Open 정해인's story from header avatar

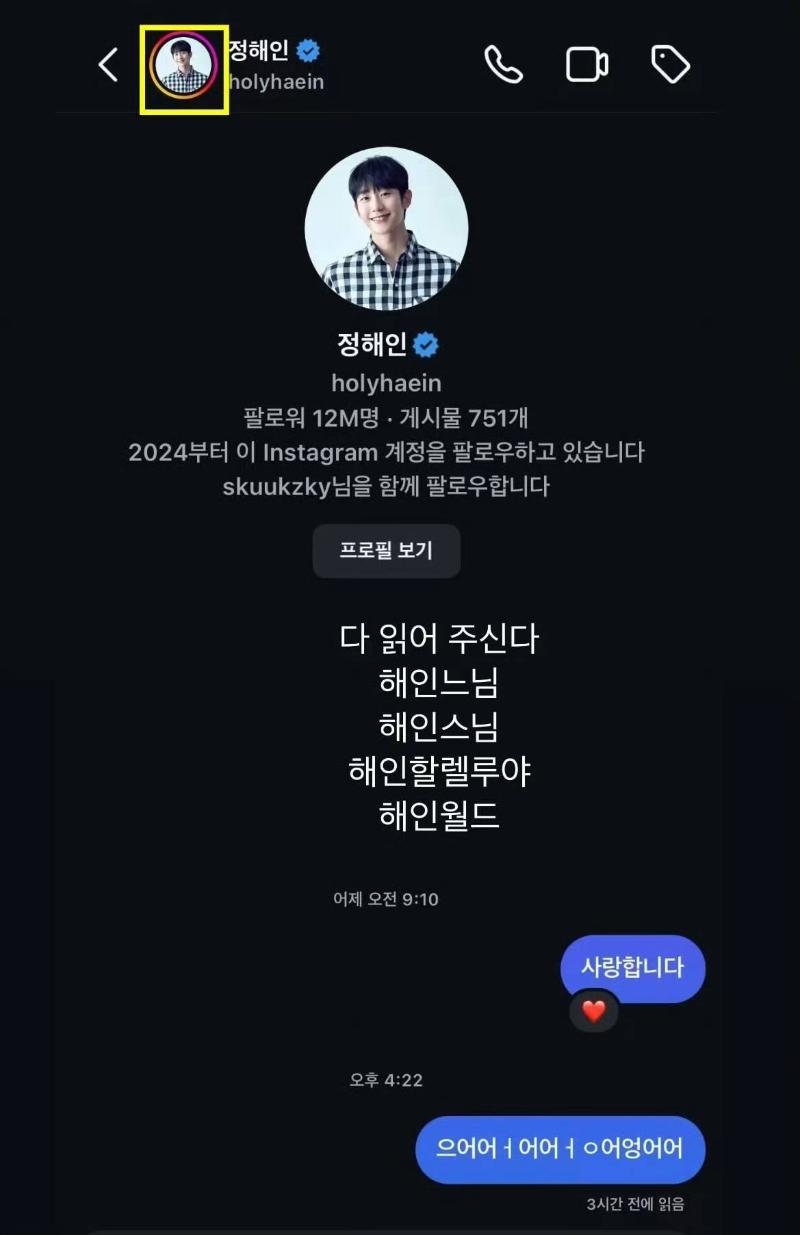[x=183, y=66]
